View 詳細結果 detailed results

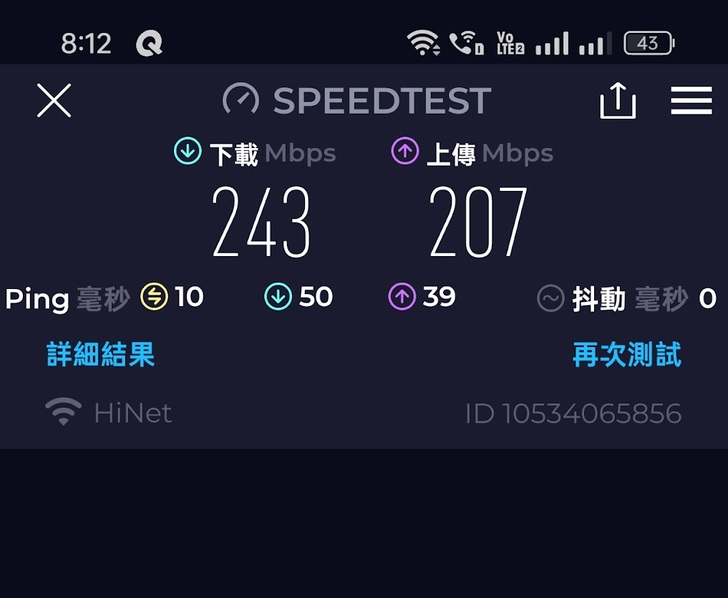coord(100,354)
